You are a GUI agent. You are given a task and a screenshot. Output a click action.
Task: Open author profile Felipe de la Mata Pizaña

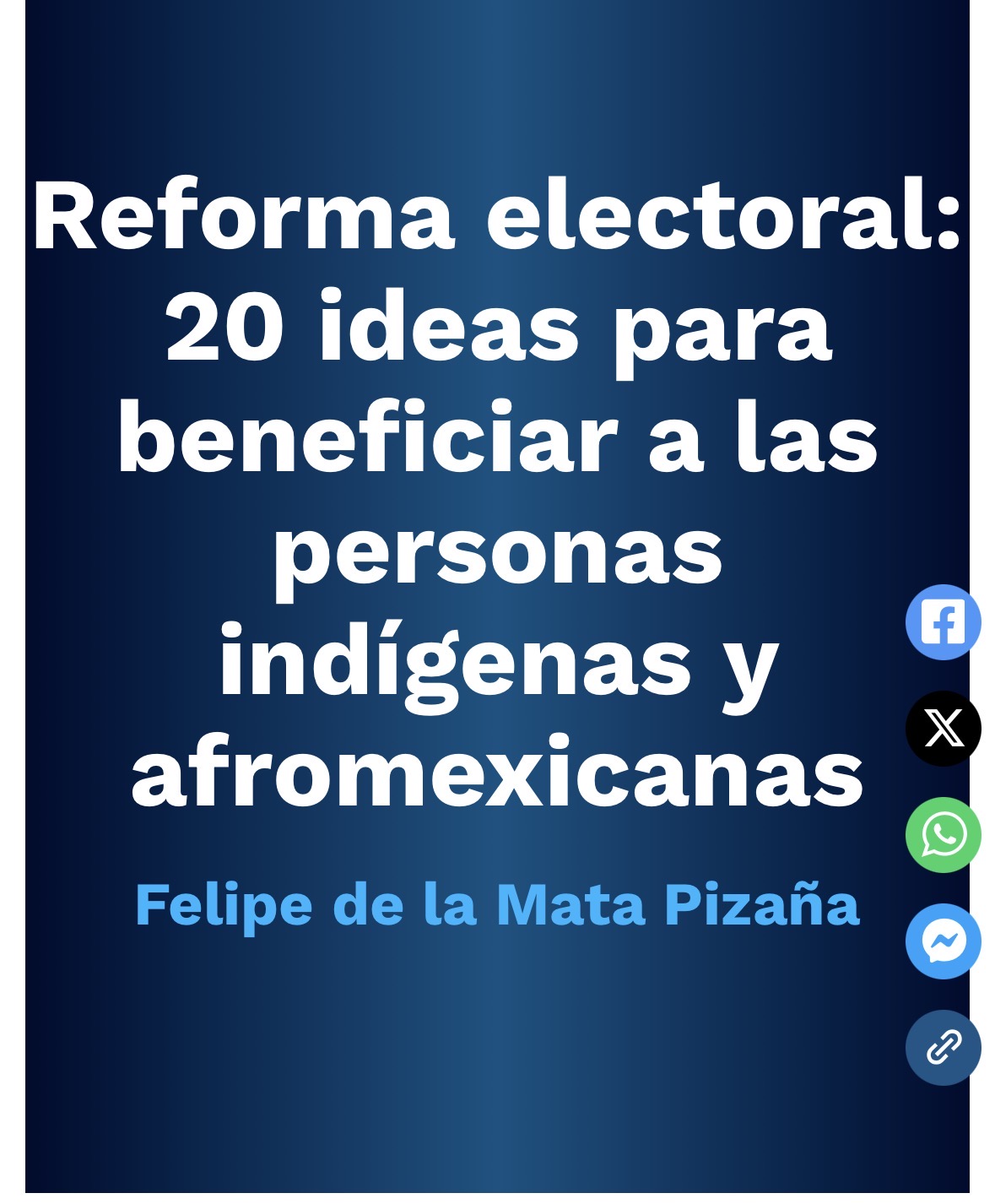[x=498, y=905]
